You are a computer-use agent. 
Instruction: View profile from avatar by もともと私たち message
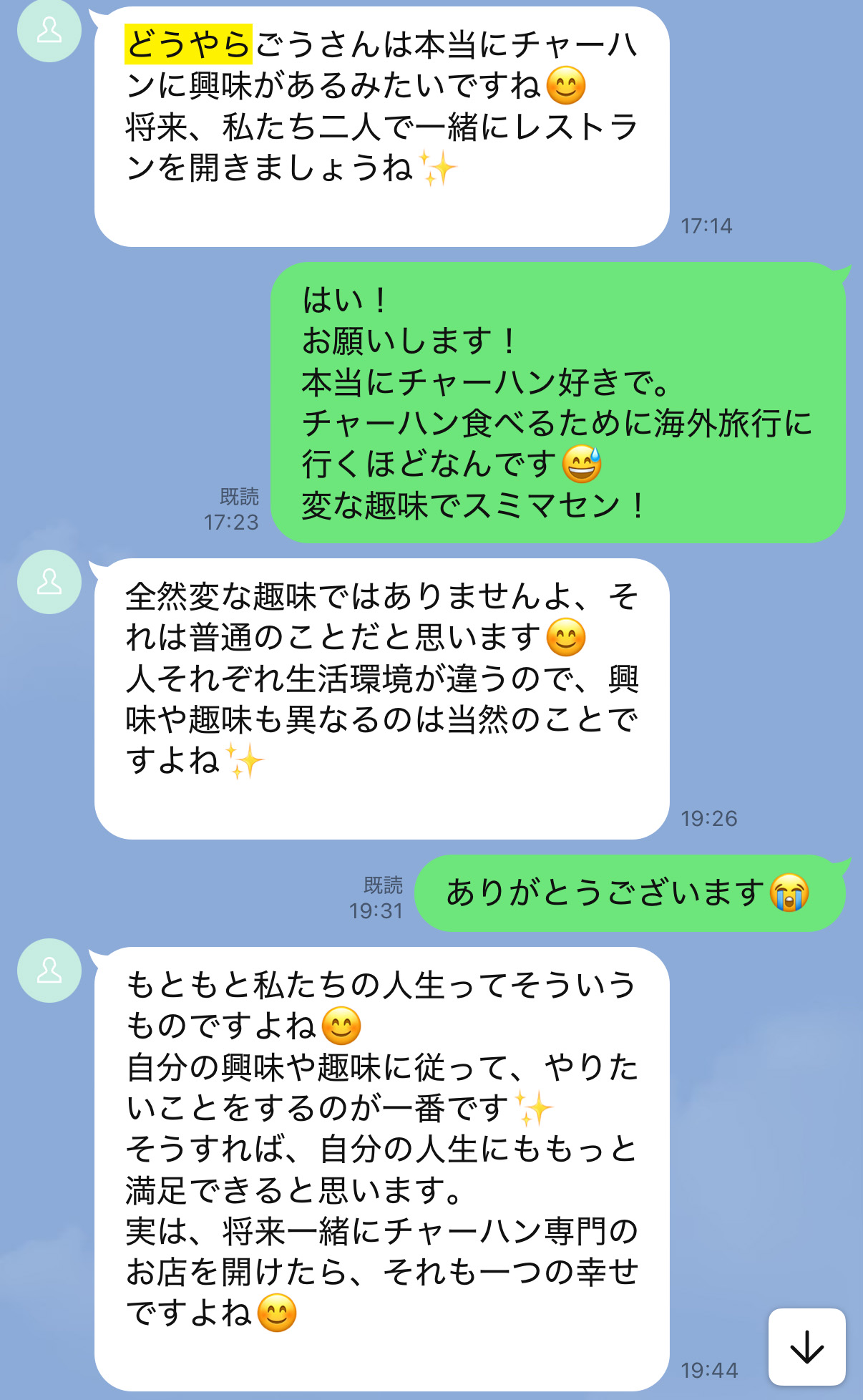pos(49,970)
